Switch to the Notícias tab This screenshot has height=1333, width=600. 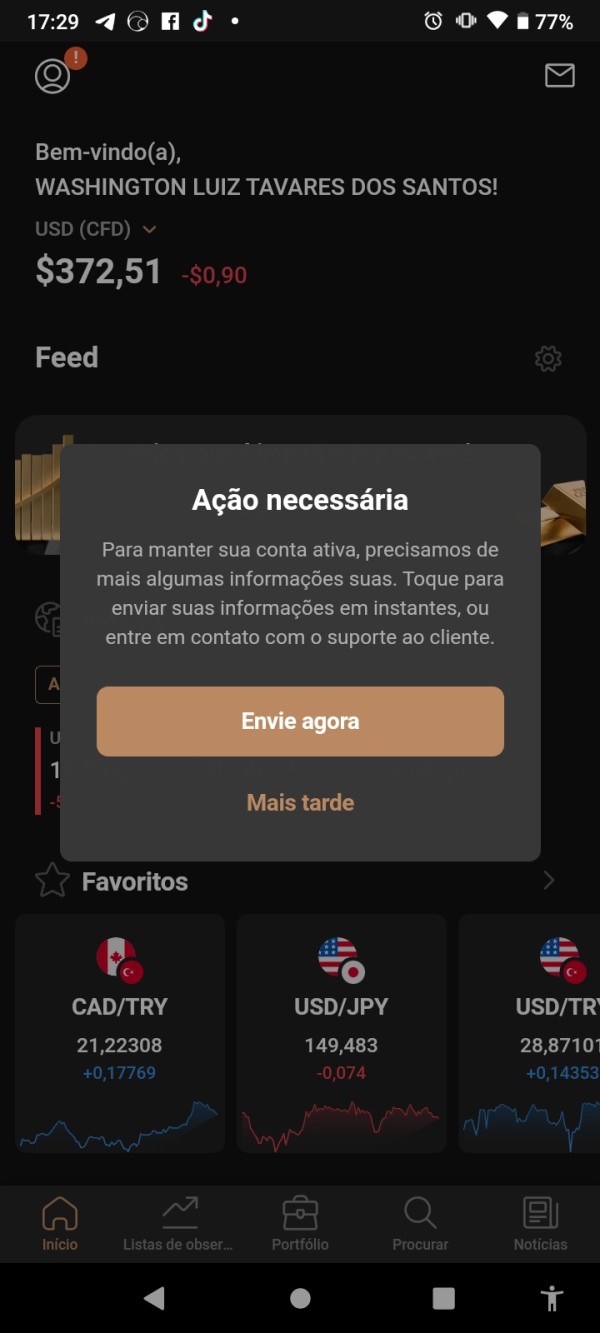pyautogui.click(x=540, y=1224)
